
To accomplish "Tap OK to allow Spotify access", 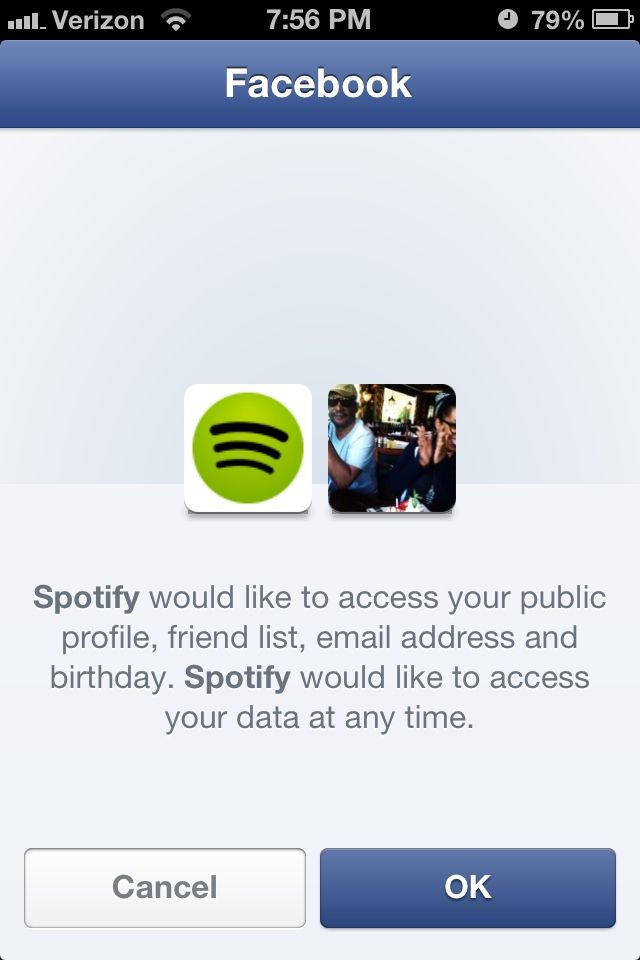I will (x=467, y=887).
